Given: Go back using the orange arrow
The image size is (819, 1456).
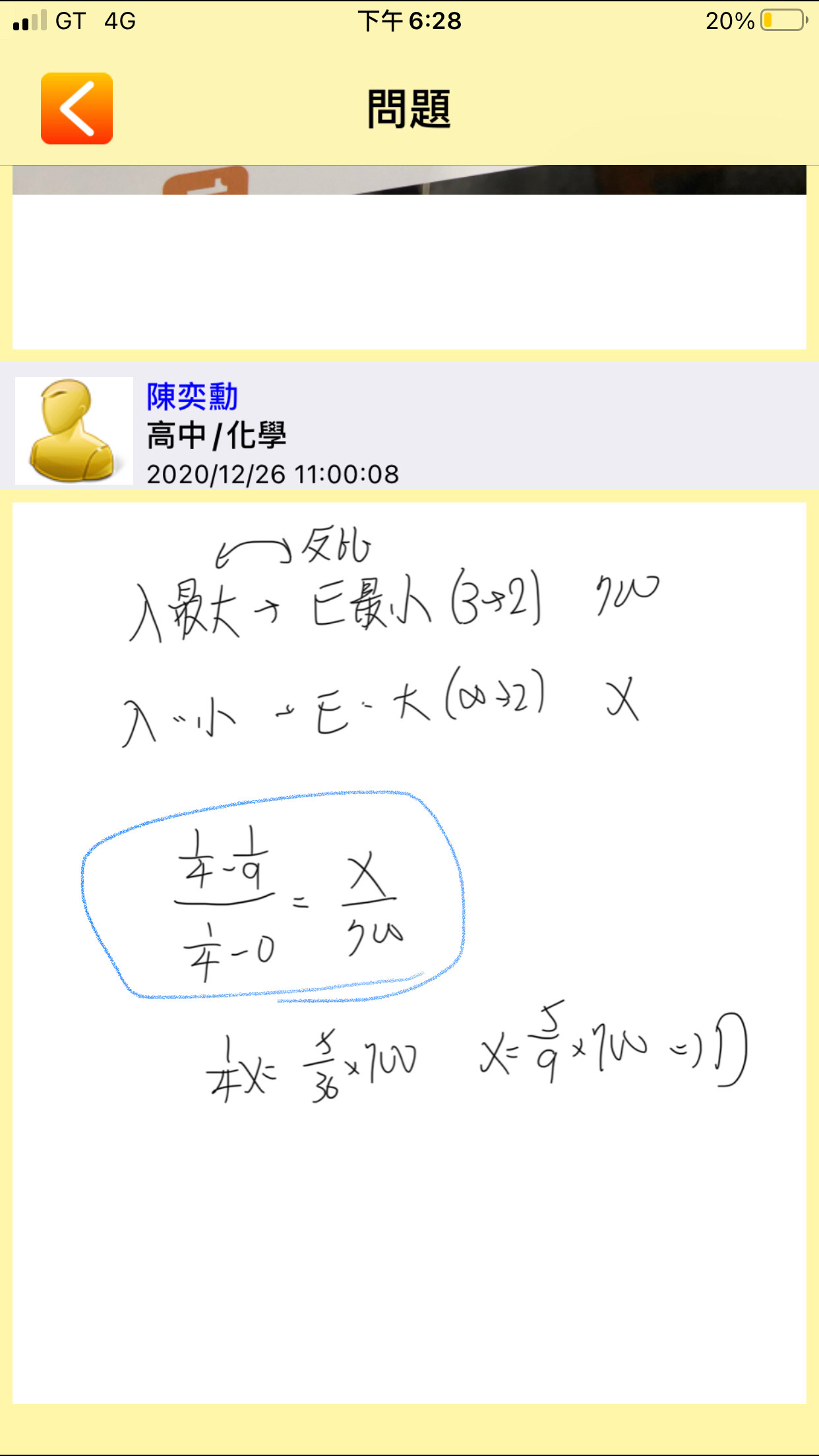Looking at the screenshot, I should point(76,109).
